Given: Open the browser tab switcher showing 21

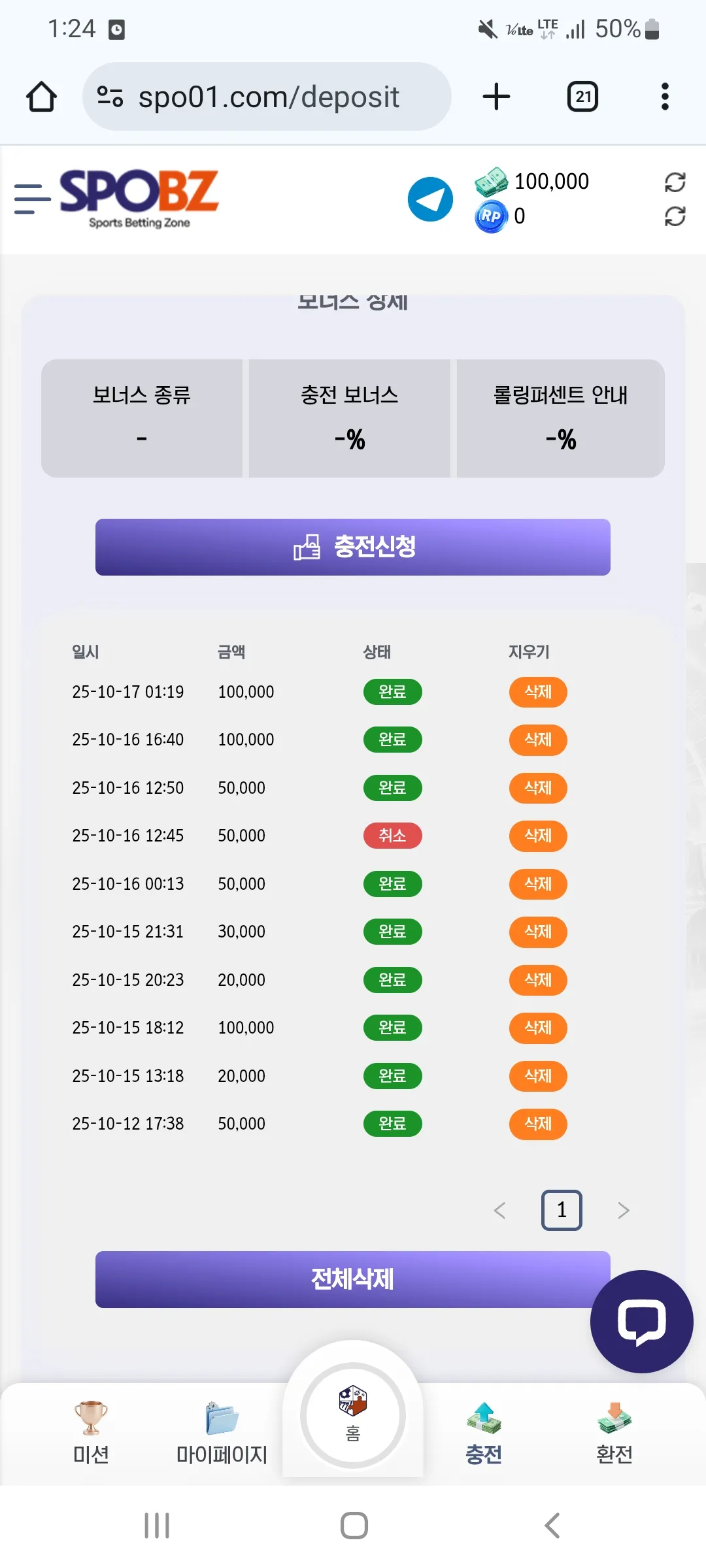Looking at the screenshot, I should pyautogui.click(x=582, y=97).
